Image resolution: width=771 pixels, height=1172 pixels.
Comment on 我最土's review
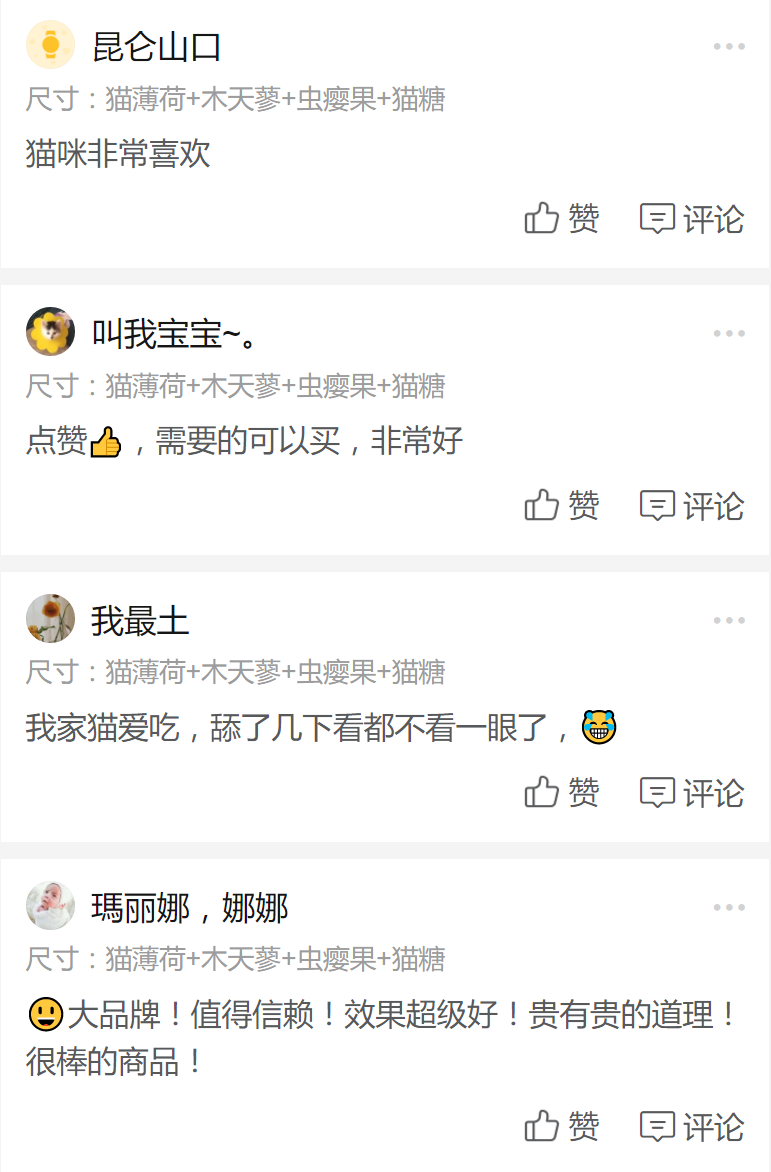pyautogui.click(x=692, y=793)
